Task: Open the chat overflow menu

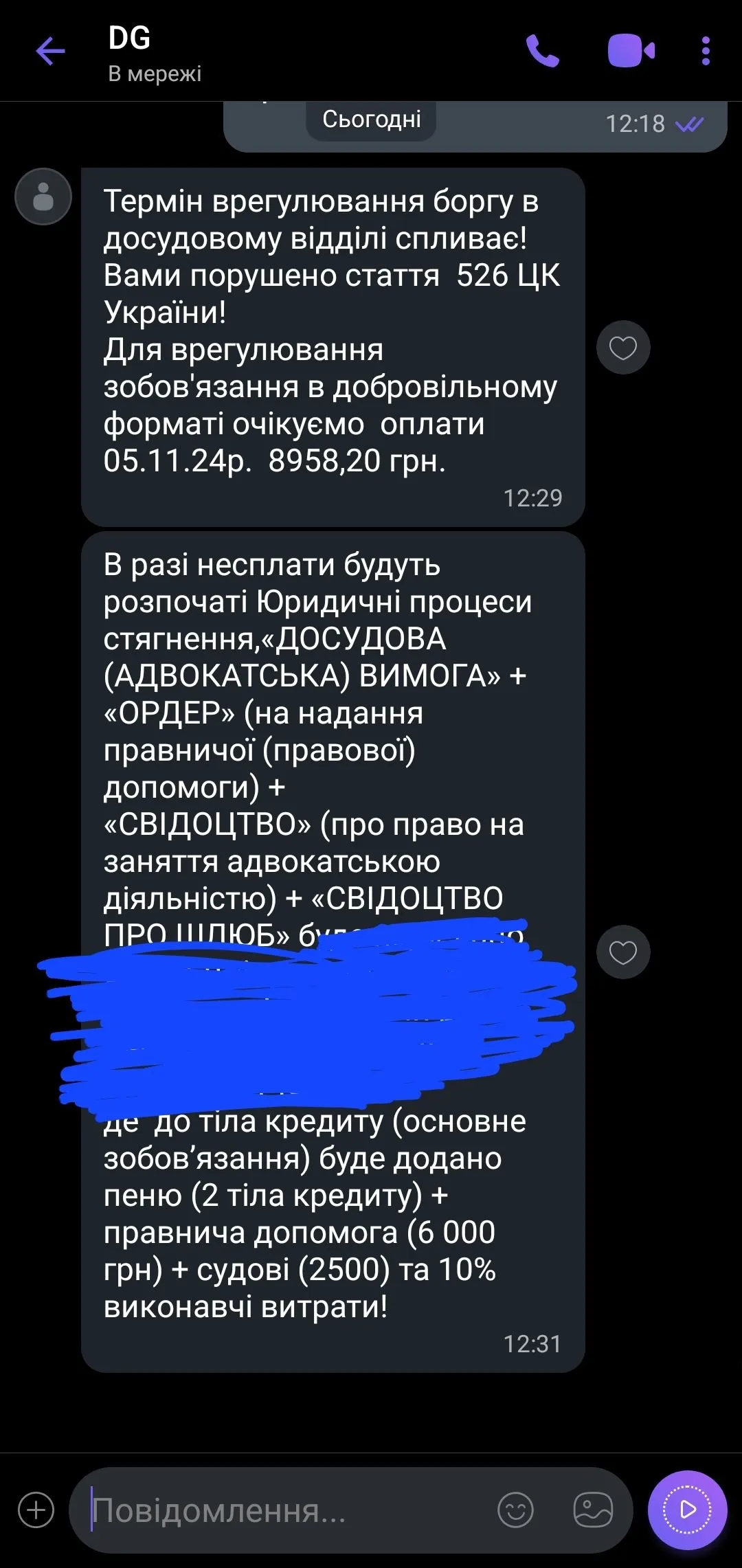Action: click(706, 52)
